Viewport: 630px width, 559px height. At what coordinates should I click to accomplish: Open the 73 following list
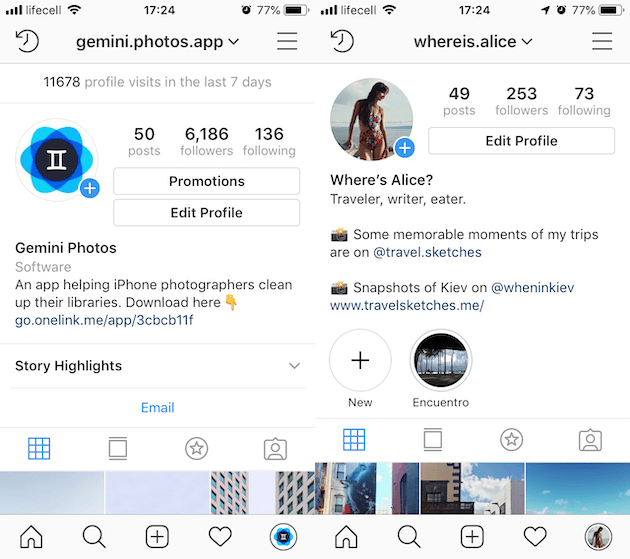click(584, 101)
